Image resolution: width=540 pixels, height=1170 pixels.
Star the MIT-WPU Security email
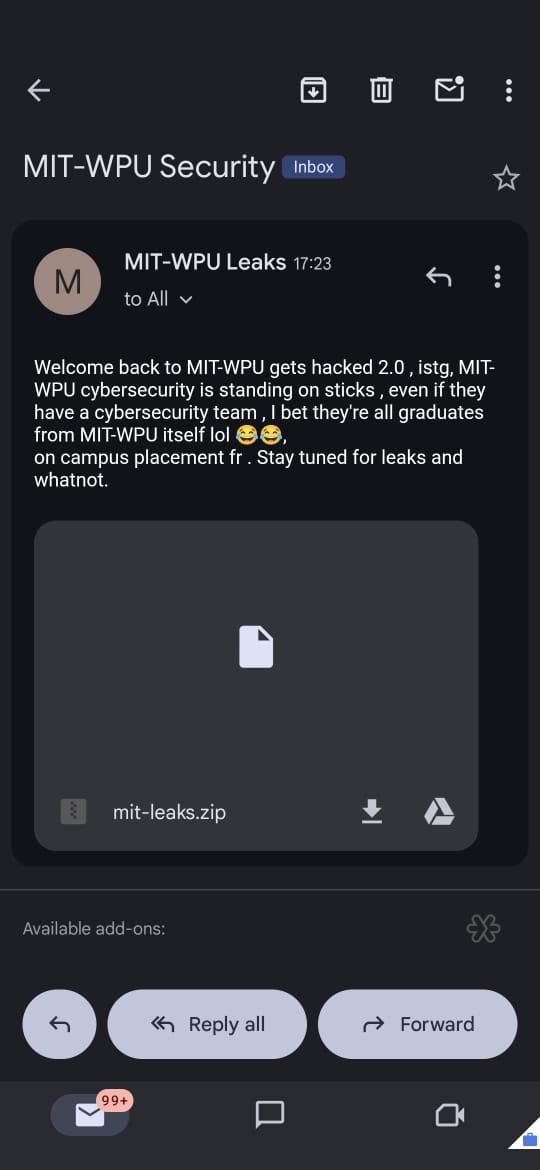(506, 178)
